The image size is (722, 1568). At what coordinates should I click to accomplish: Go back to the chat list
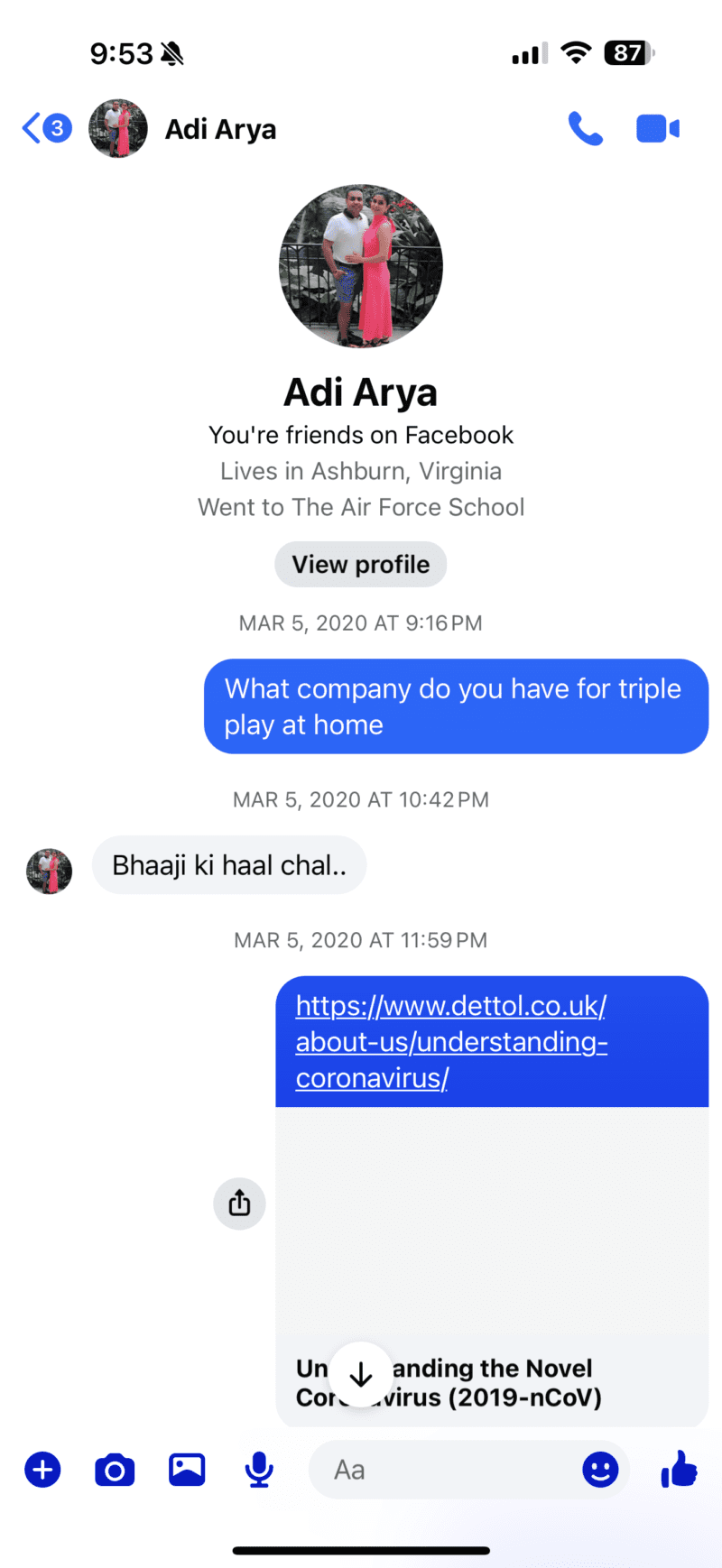coord(45,128)
